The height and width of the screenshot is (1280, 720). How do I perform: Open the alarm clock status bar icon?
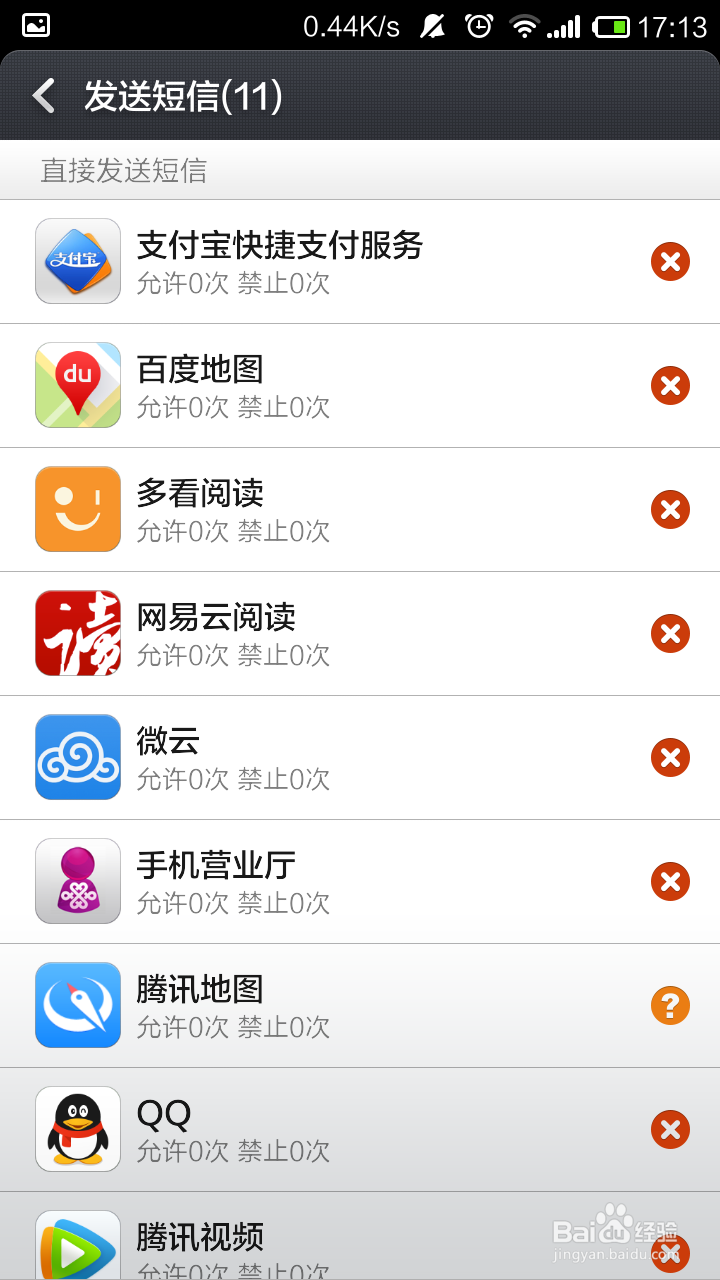481,28
